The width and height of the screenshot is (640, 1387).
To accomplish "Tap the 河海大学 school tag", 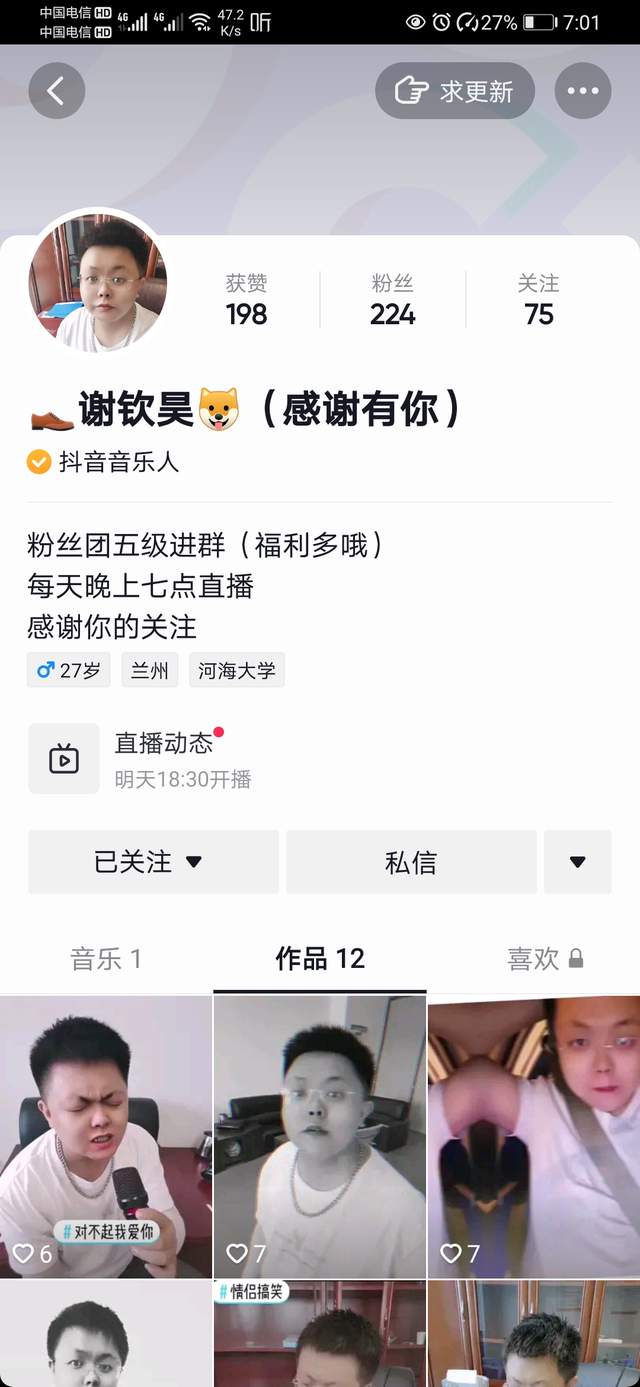I will pyautogui.click(x=237, y=670).
